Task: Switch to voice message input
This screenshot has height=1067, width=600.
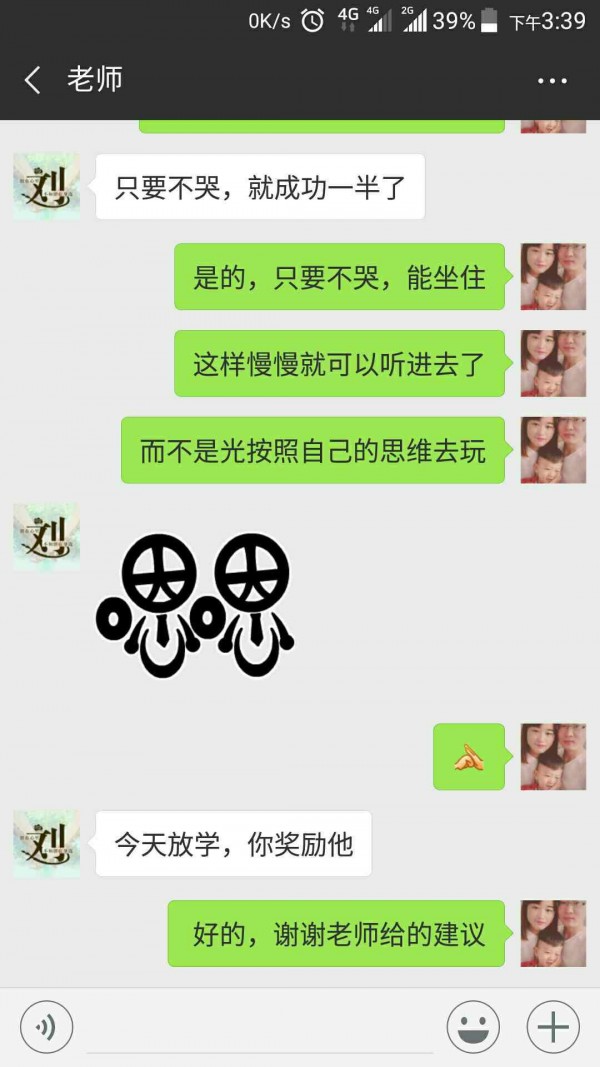Action: tap(46, 1026)
